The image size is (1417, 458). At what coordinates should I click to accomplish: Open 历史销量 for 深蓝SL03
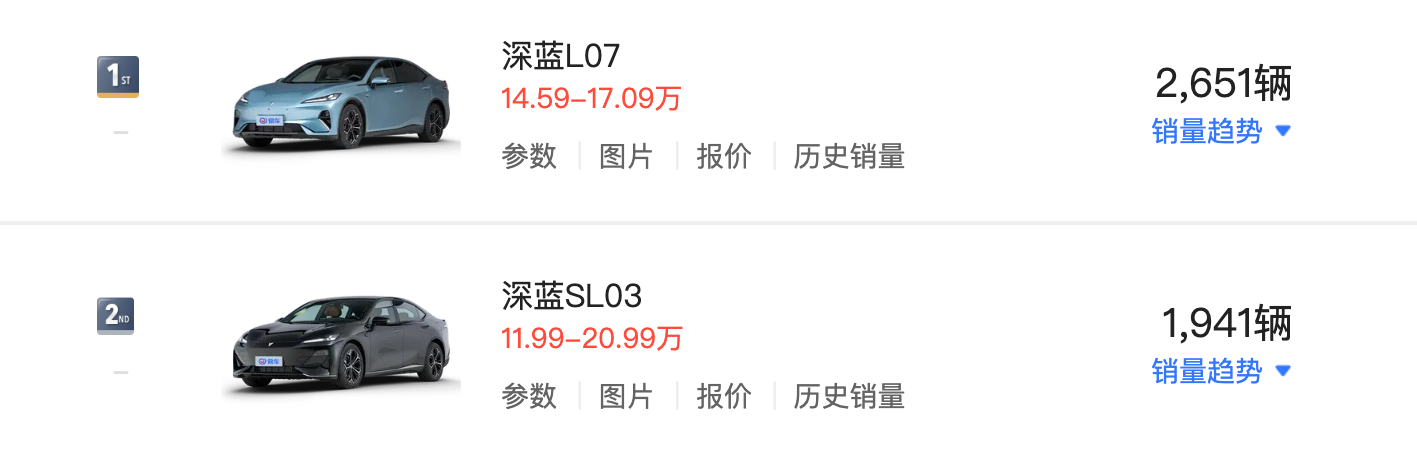click(x=849, y=396)
